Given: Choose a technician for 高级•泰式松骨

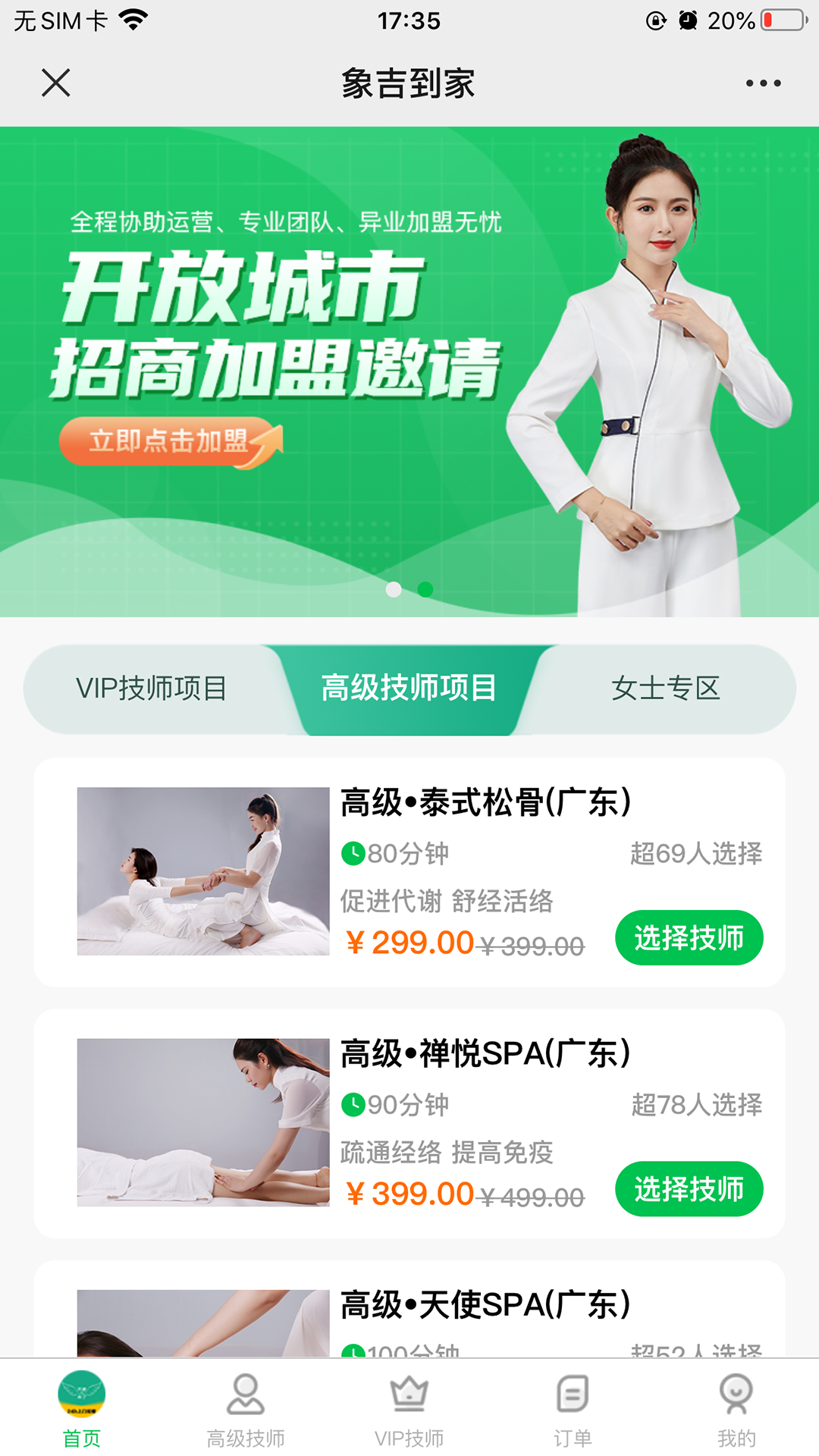Looking at the screenshot, I should tap(689, 938).
